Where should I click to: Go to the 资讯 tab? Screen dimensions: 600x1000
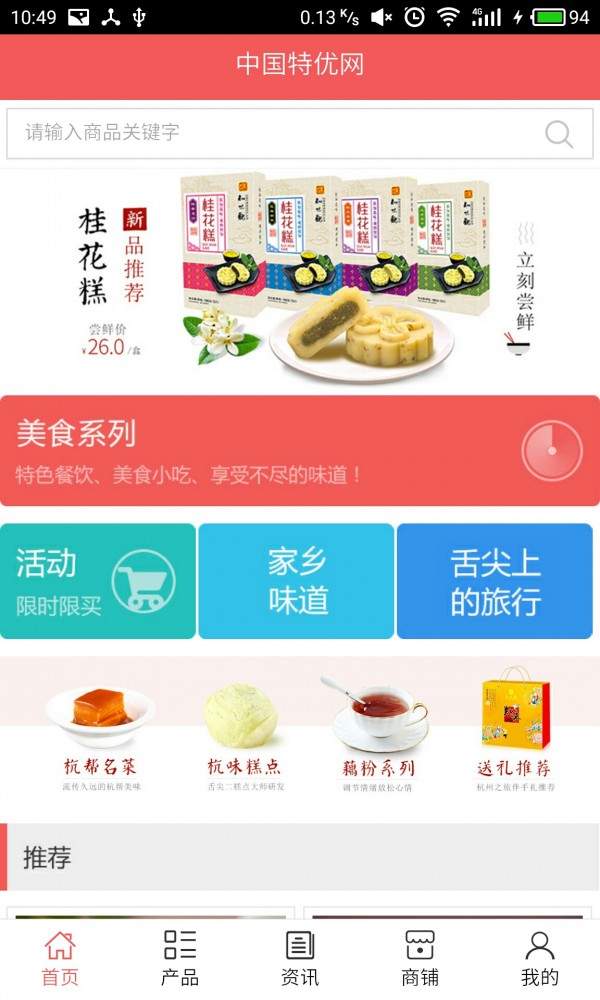coord(300,959)
